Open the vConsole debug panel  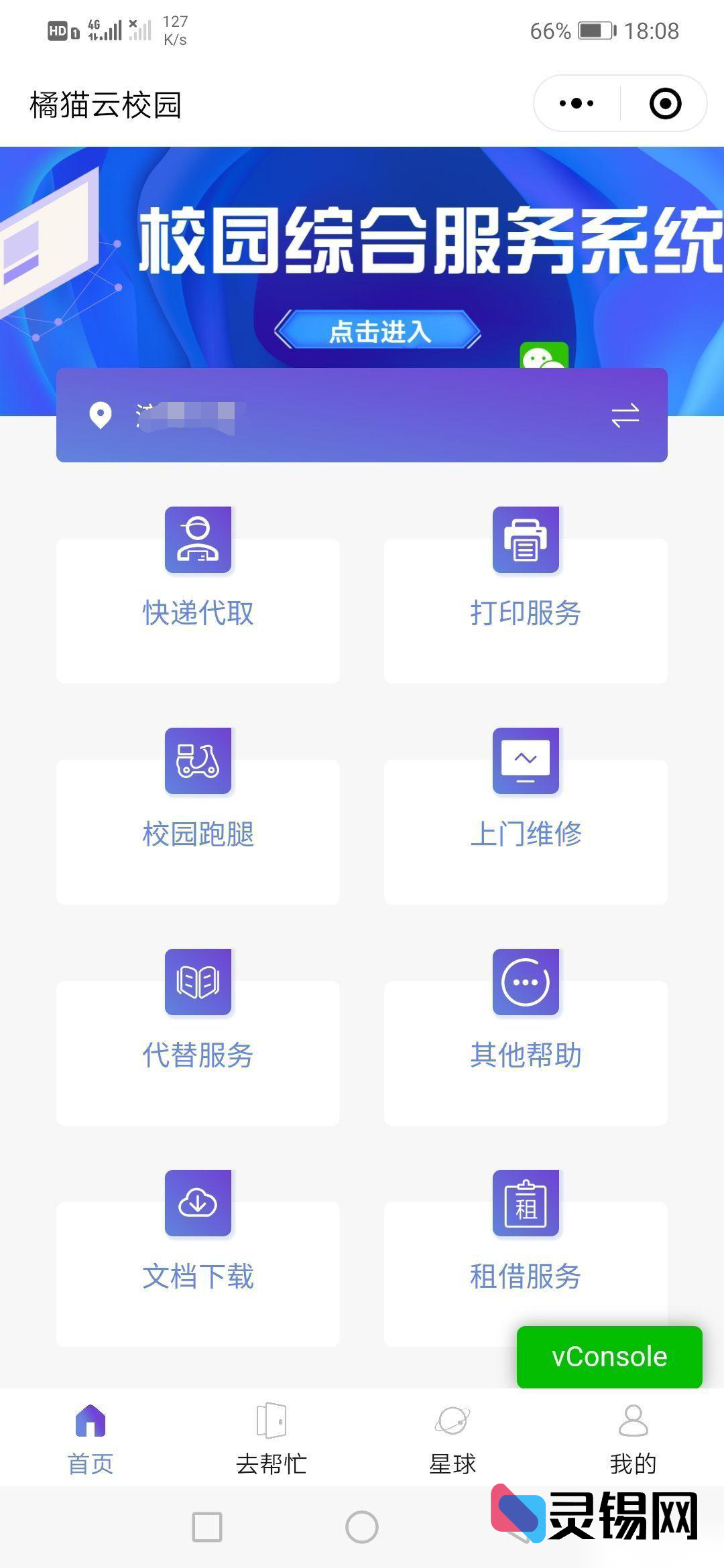(609, 1356)
